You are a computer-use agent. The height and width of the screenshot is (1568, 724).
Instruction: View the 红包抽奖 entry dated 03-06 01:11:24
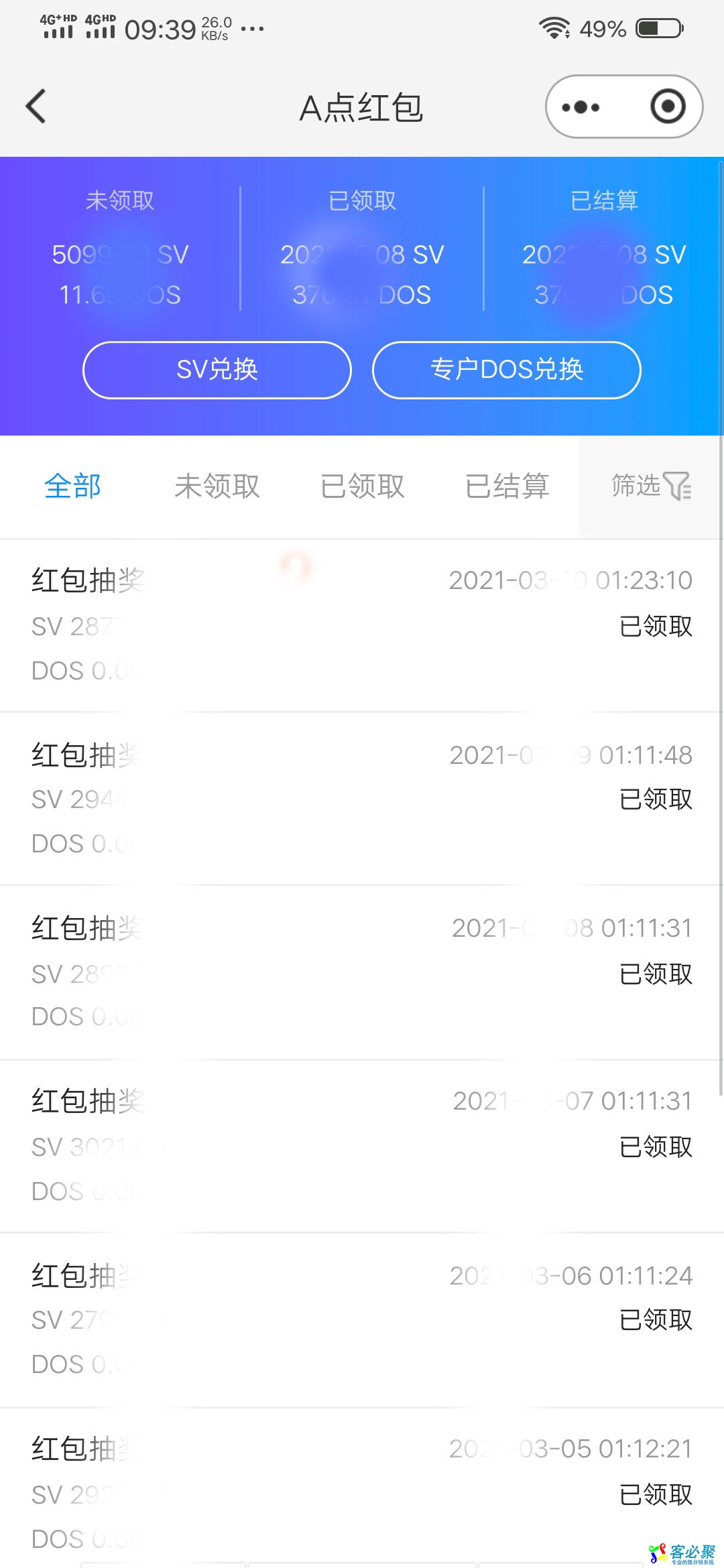click(362, 1319)
